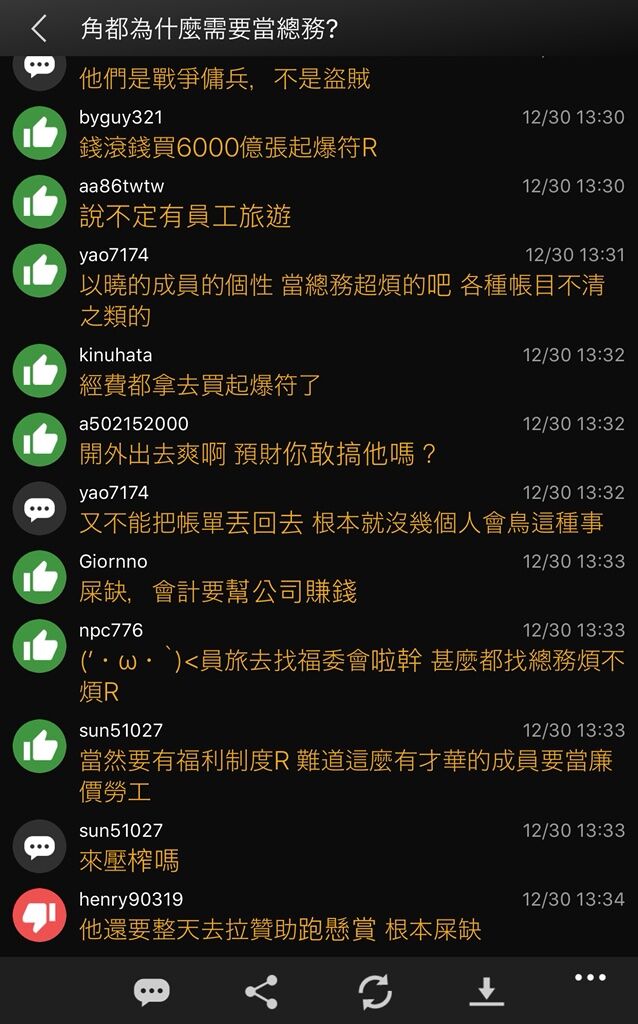The width and height of the screenshot is (638, 1024).
Task: Select henry90319's downvoted comment
Action: (x=319, y=916)
